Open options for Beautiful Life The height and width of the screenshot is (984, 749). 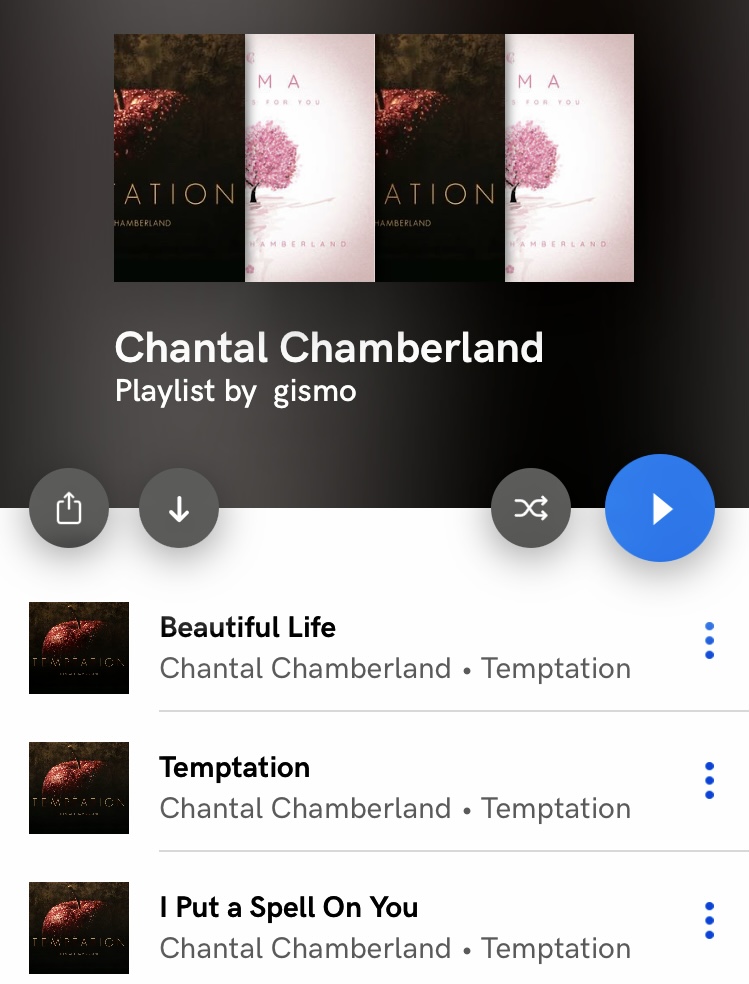(709, 640)
